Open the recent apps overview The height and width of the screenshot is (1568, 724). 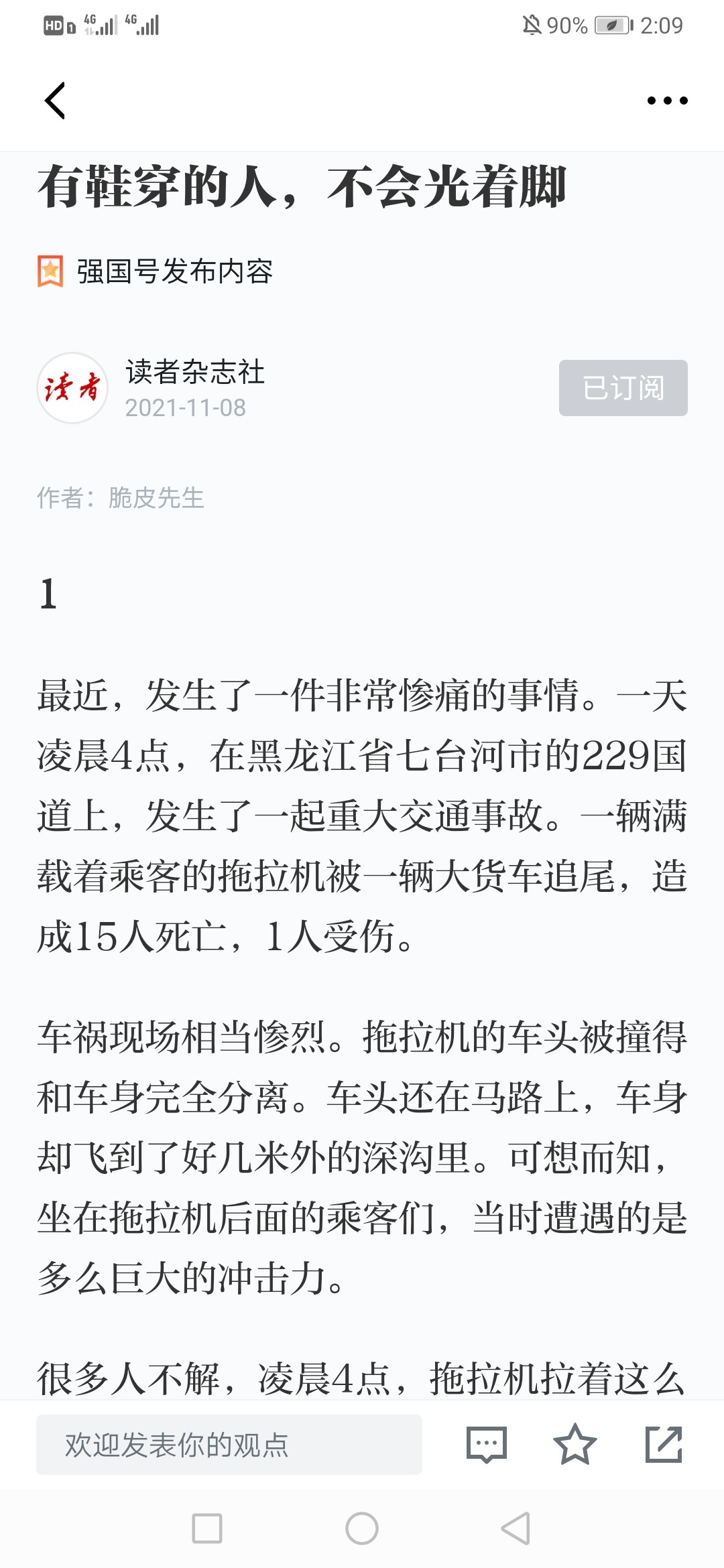(x=207, y=1528)
